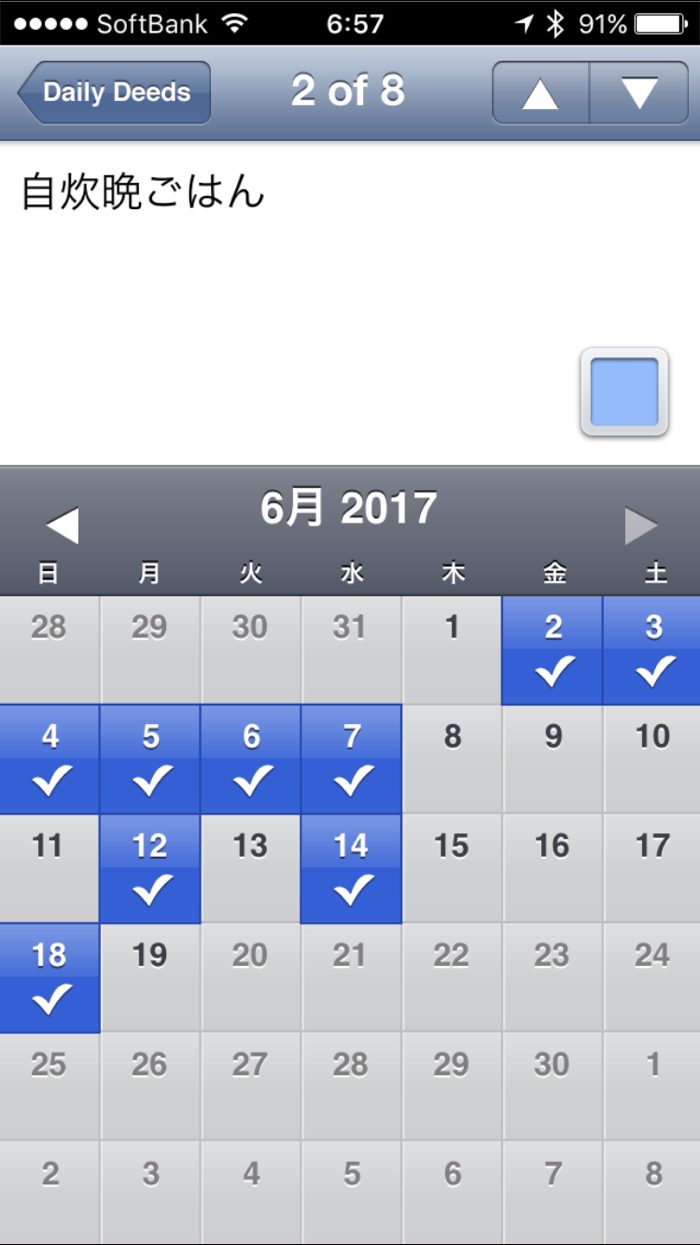This screenshot has height=1245, width=700.
Task: Toggle the checkmark on June 5
Action: [150, 759]
